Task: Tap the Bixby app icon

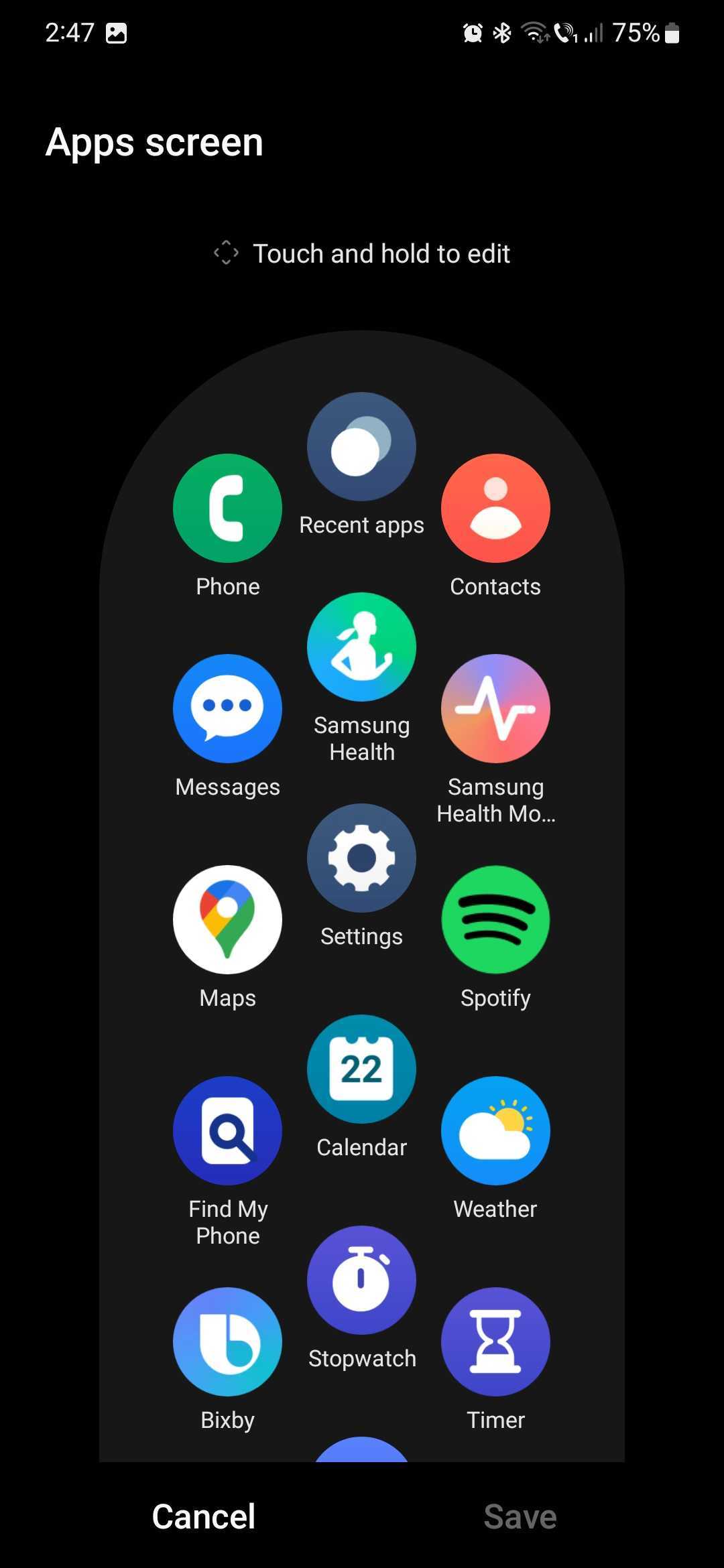Action: [x=227, y=1342]
